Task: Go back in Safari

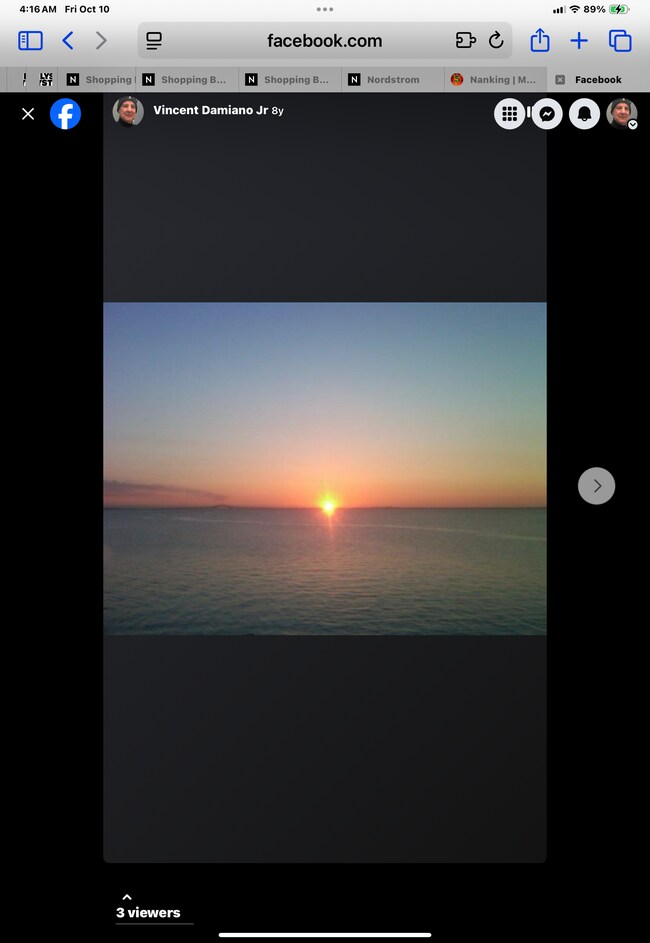Action: [x=68, y=41]
